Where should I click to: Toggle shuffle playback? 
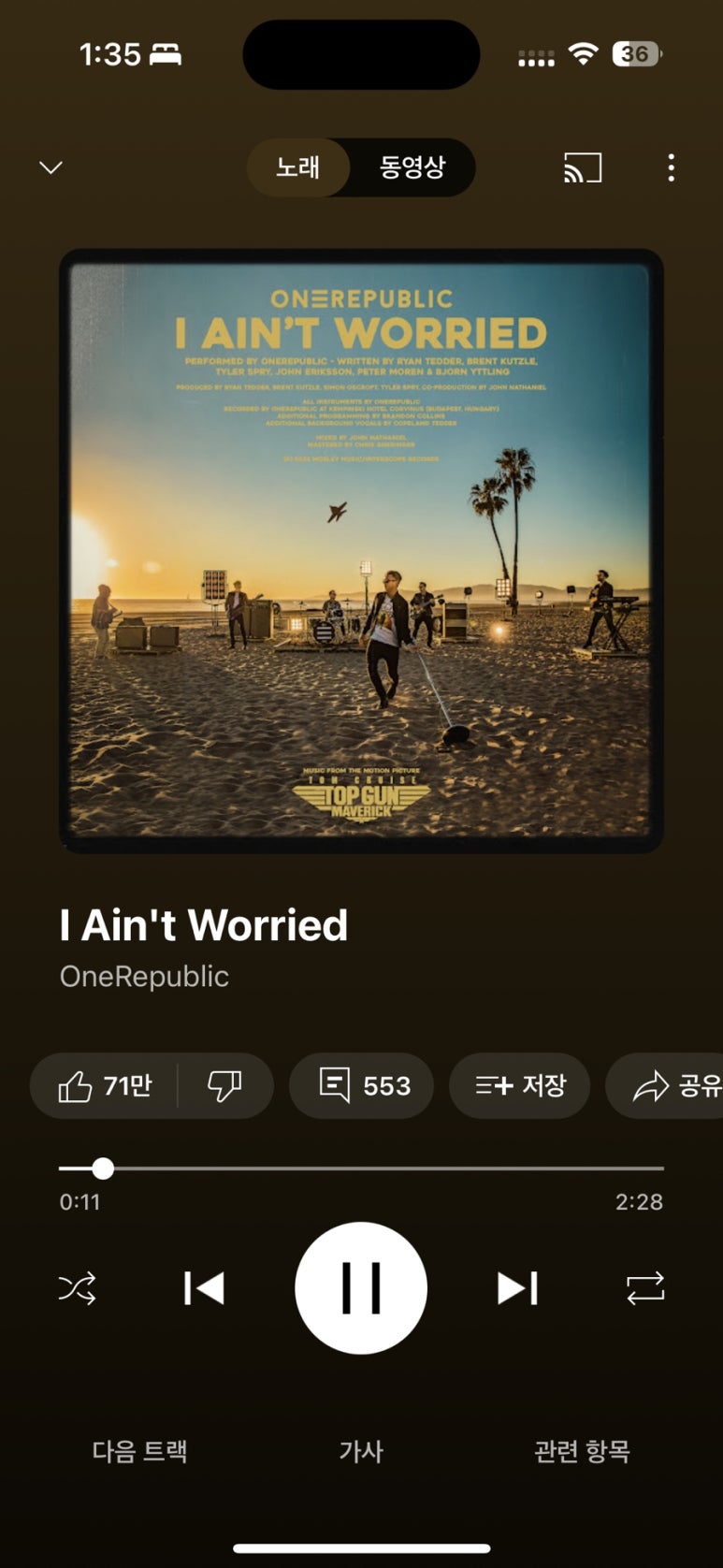tap(77, 1288)
